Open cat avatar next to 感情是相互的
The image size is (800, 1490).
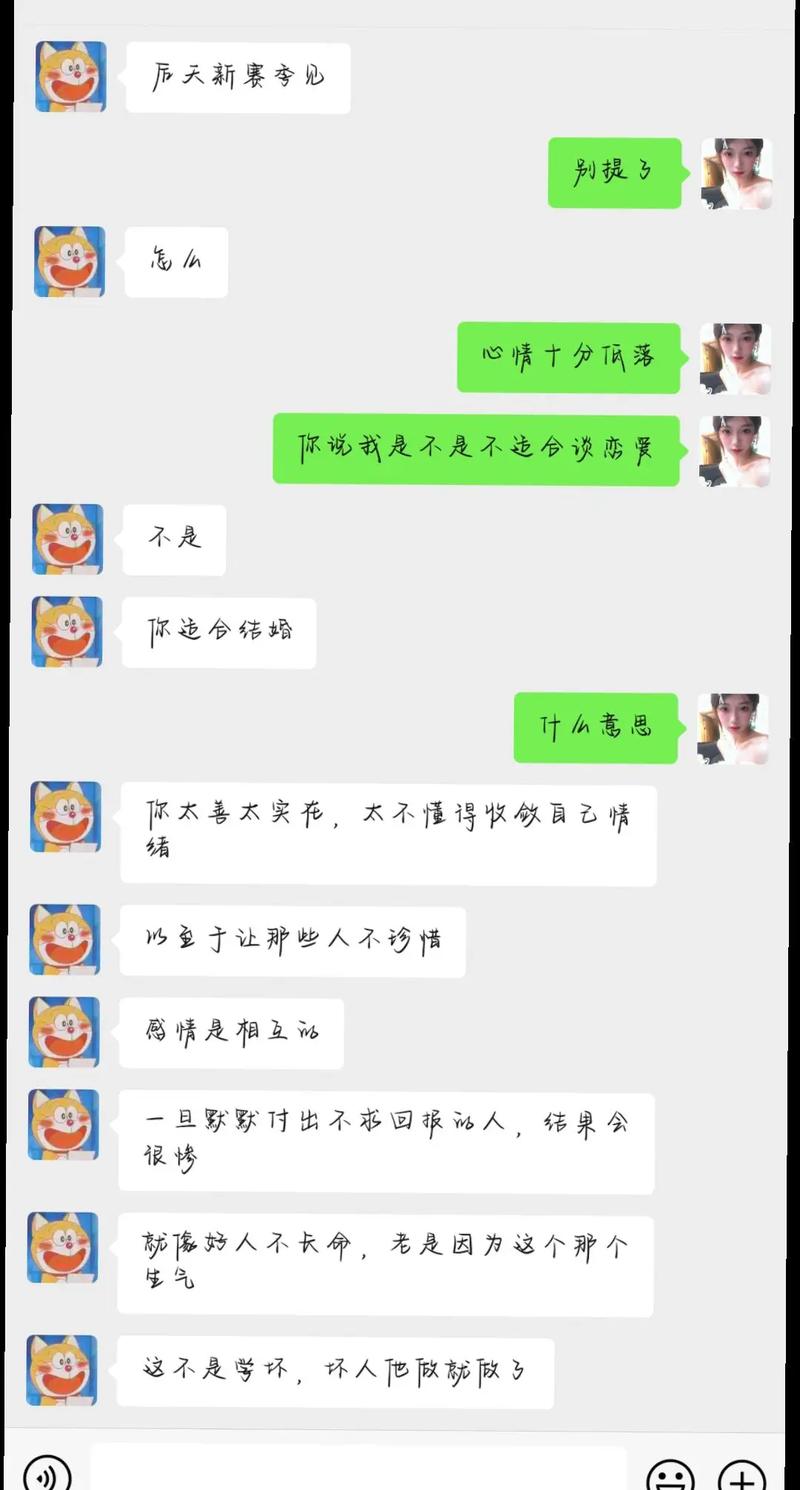click(64, 1032)
